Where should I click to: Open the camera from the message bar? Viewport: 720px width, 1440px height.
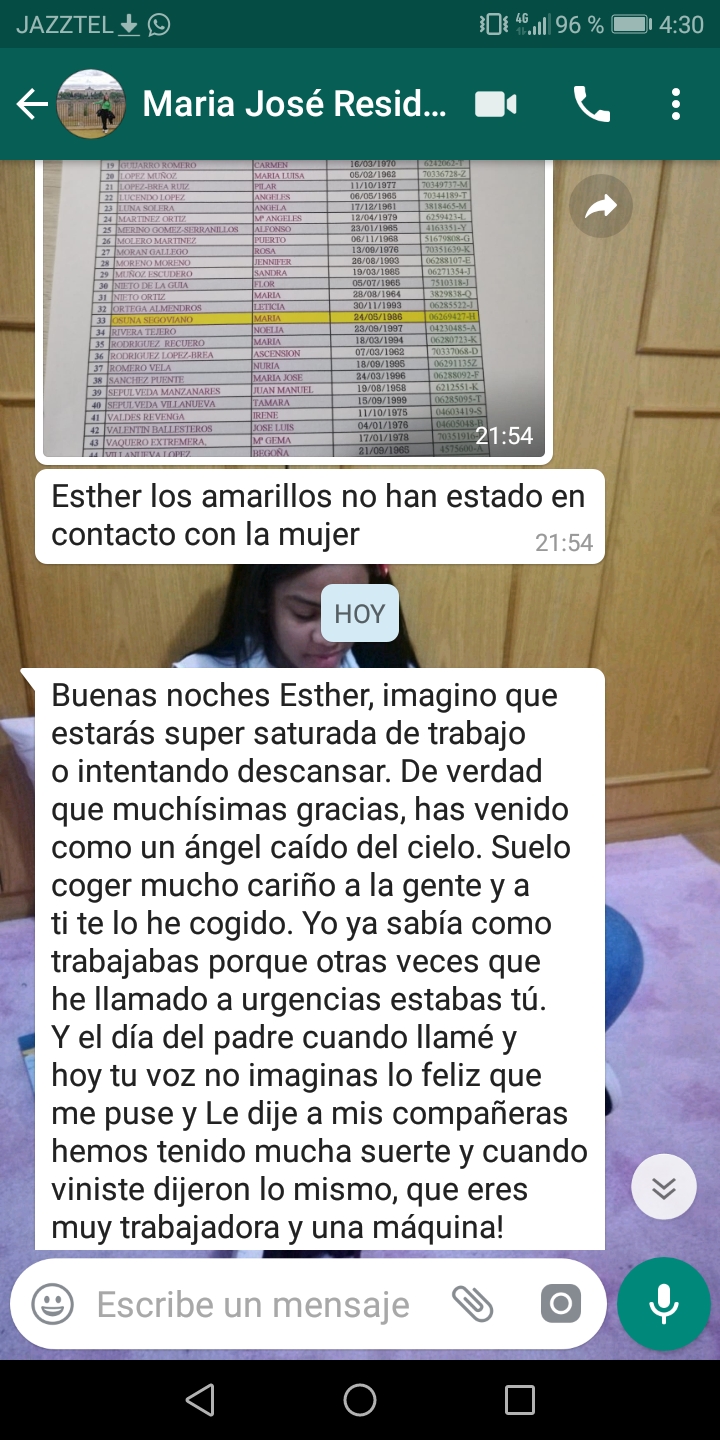[560, 1304]
